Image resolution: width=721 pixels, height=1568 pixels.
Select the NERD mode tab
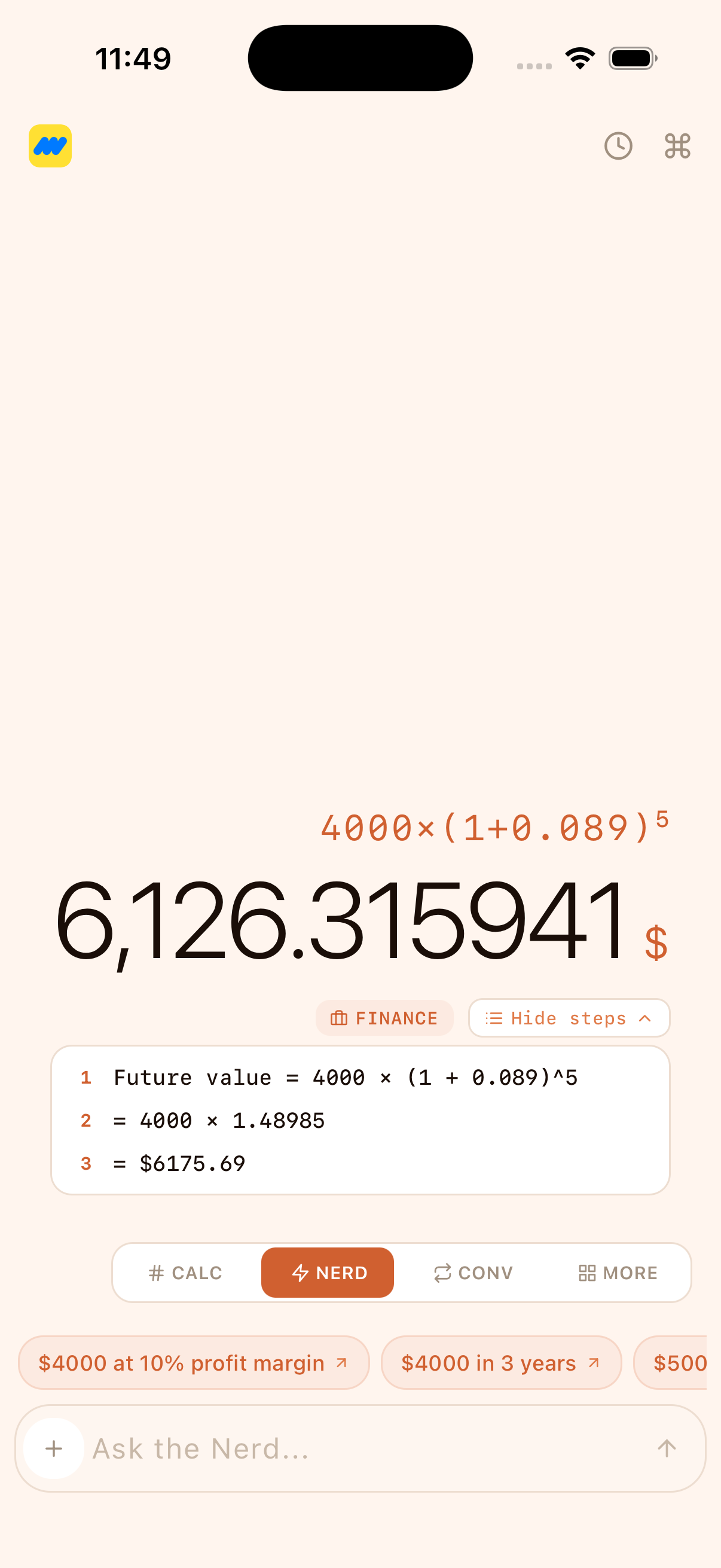(328, 1273)
